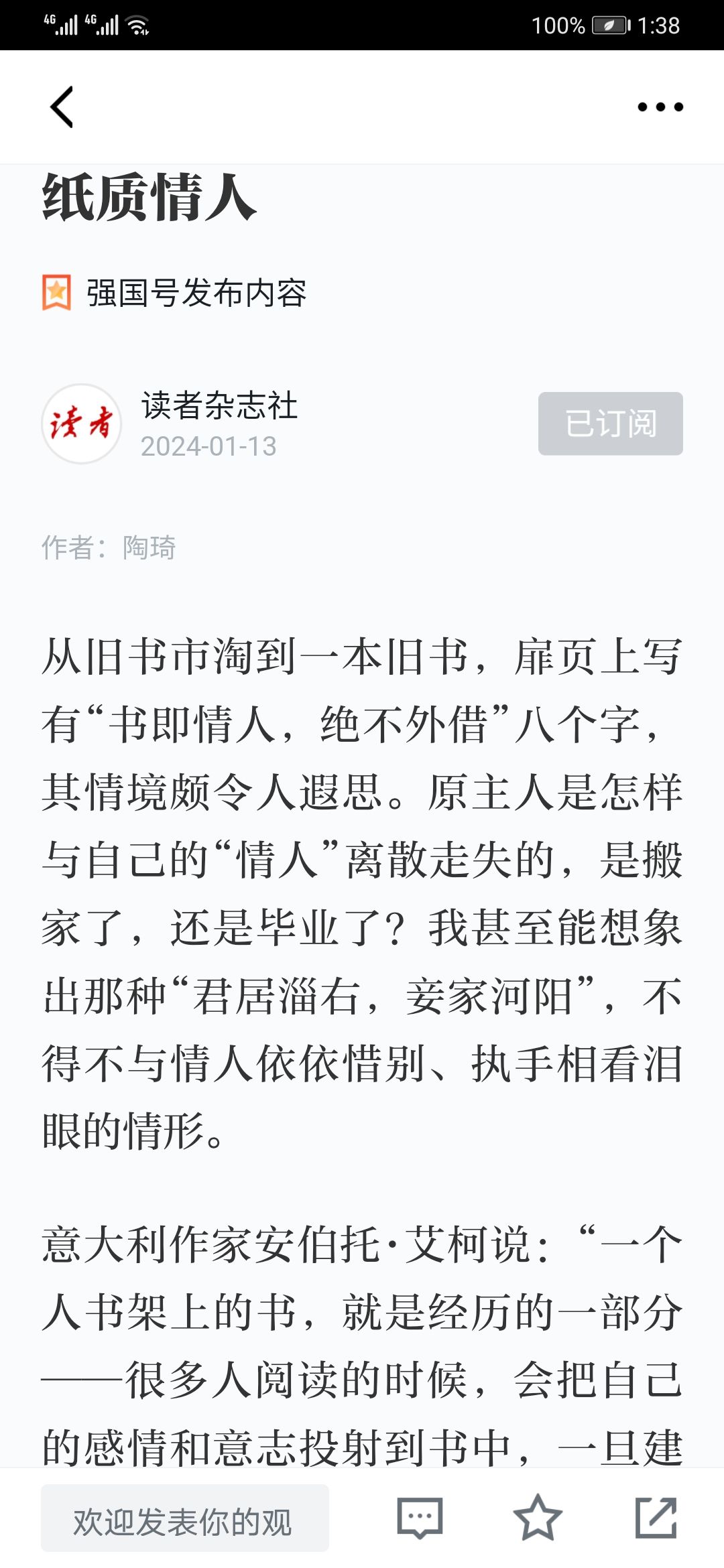724x1568 pixels.
Task: Tap the 已订阅 subscription button
Action: tap(611, 423)
